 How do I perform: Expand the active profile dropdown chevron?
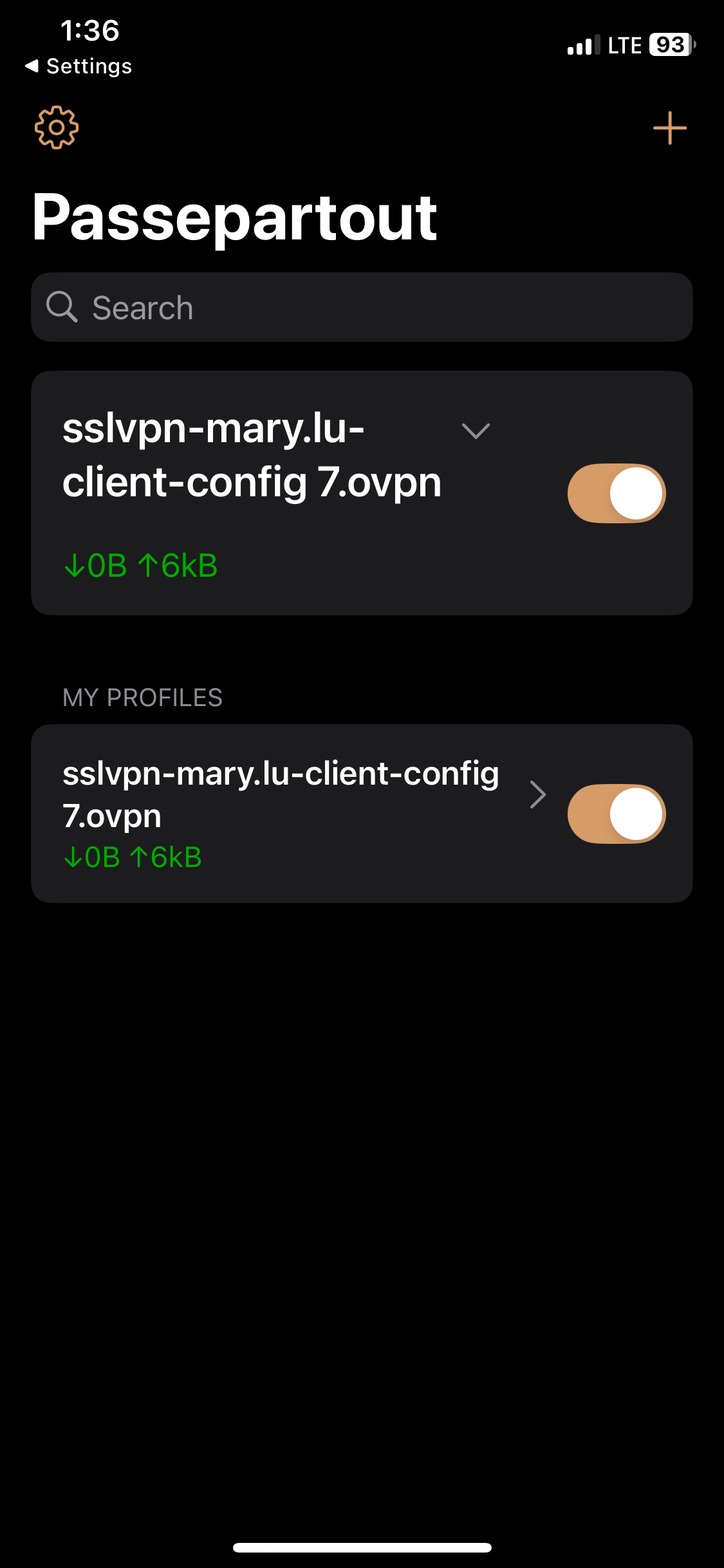[x=476, y=431]
